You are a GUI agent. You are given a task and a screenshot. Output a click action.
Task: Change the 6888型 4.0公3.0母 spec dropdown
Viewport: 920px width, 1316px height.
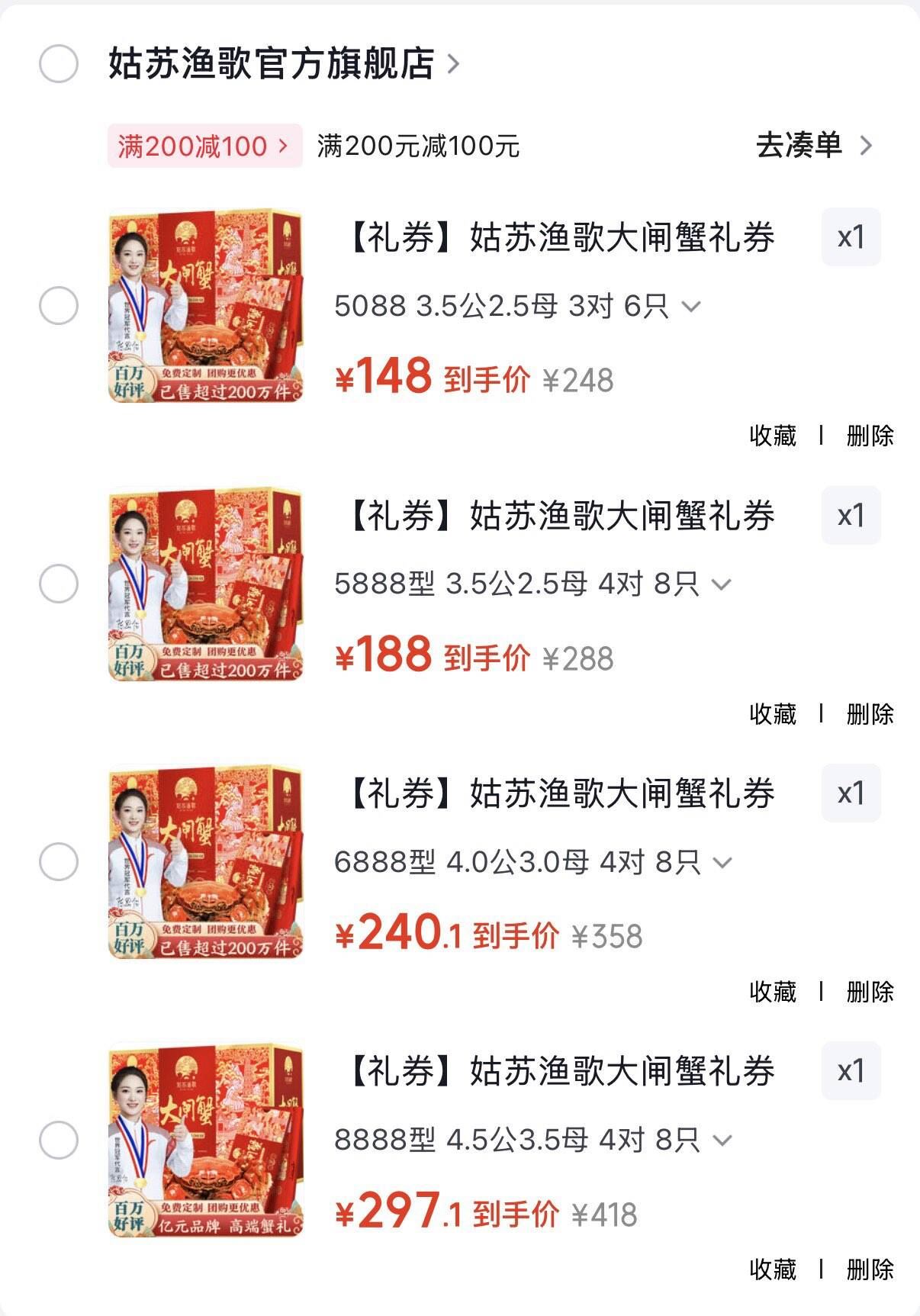click(533, 862)
